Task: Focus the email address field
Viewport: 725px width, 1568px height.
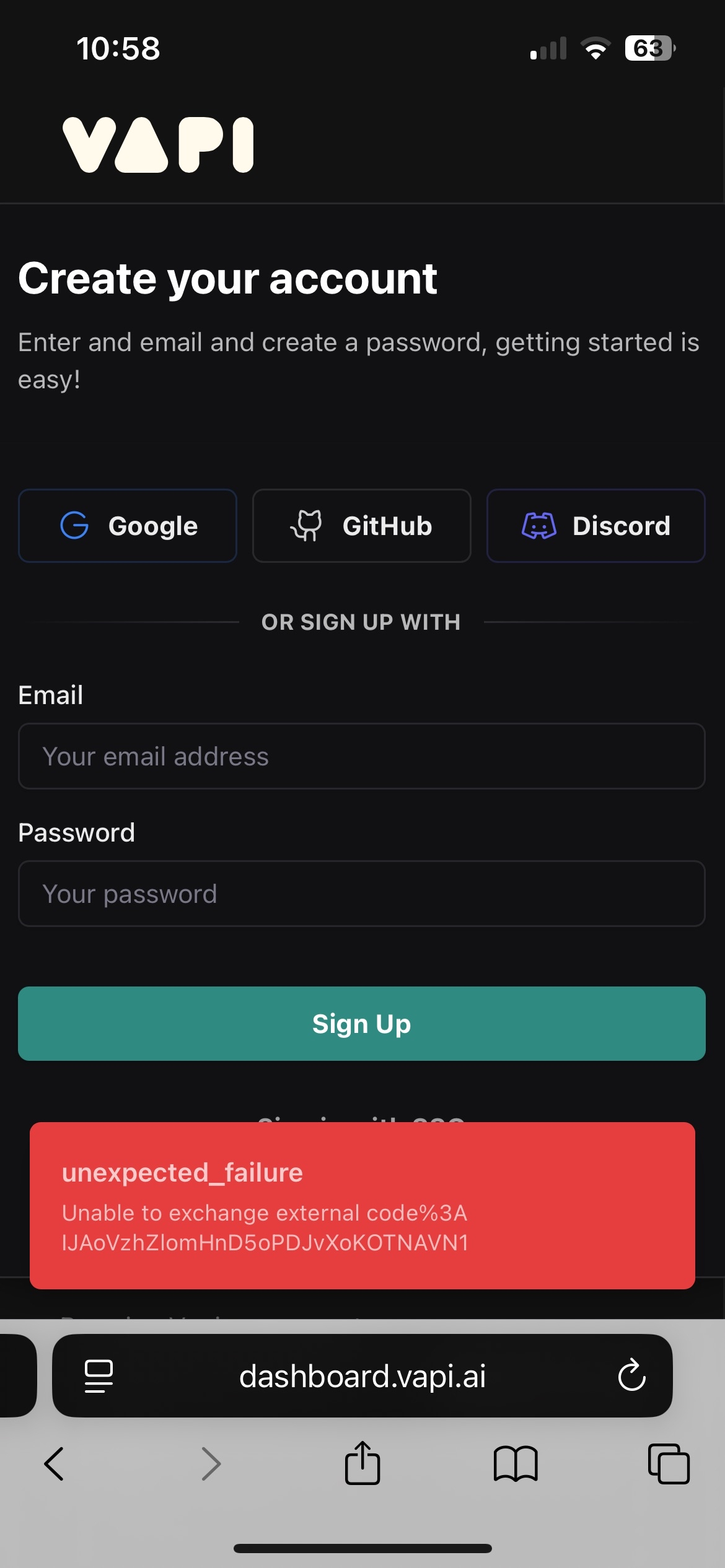Action: (361, 756)
